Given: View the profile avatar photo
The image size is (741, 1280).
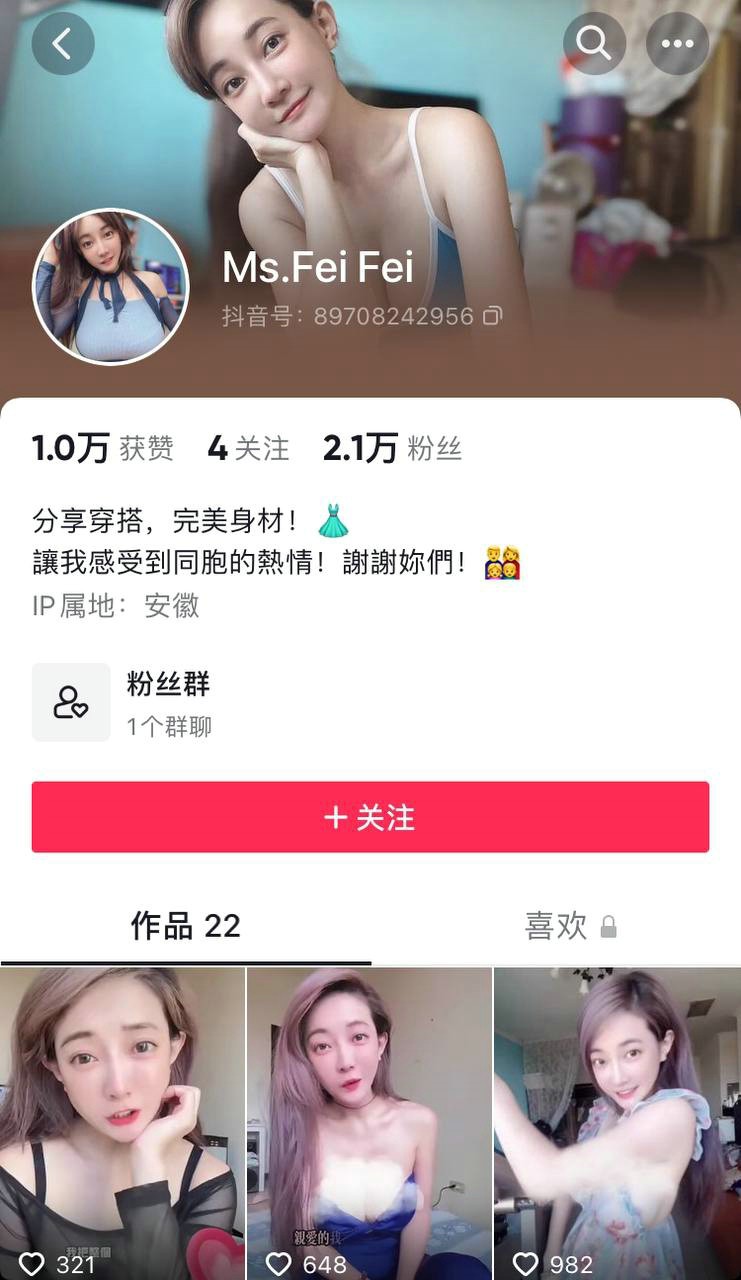Looking at the screenshot, I should tap(111, 287).
